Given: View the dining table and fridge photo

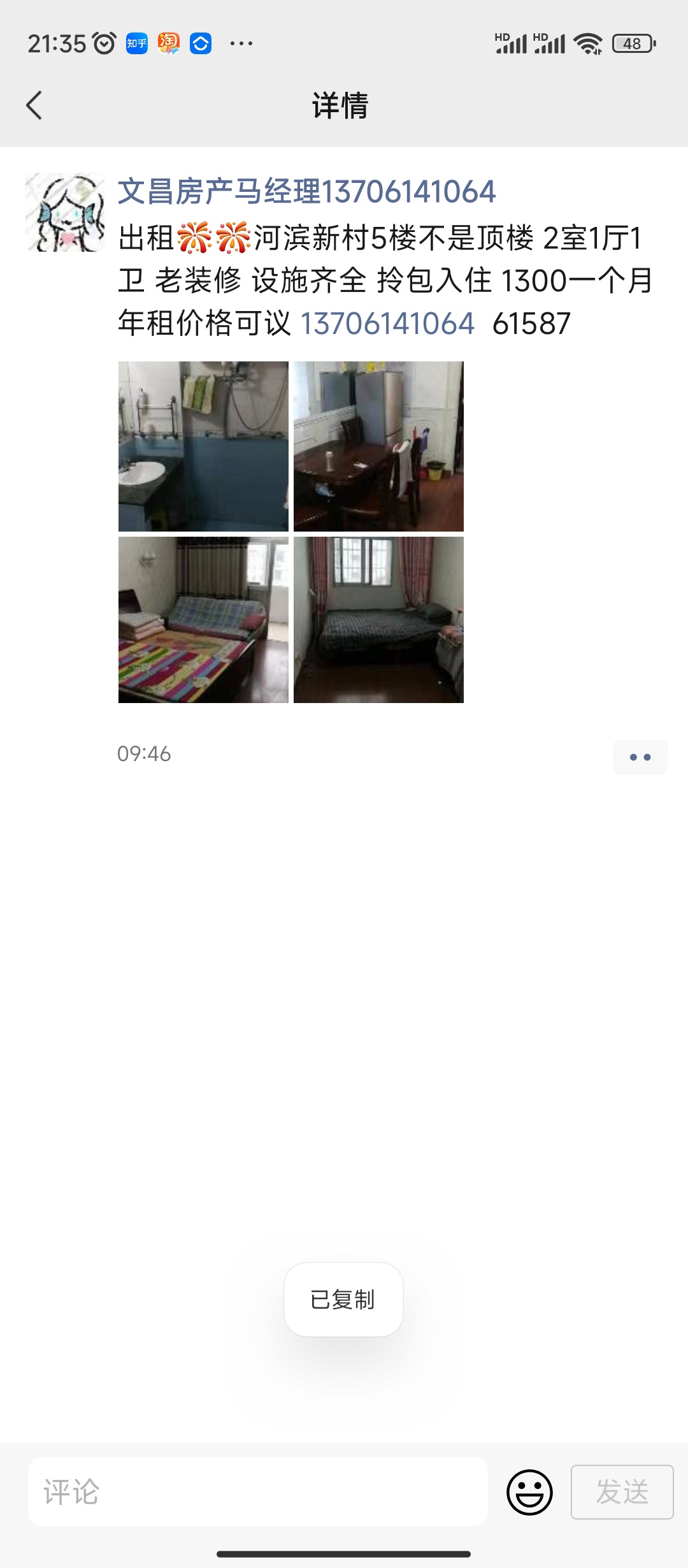Looking at the screenshot, I should tap(378, 446).
